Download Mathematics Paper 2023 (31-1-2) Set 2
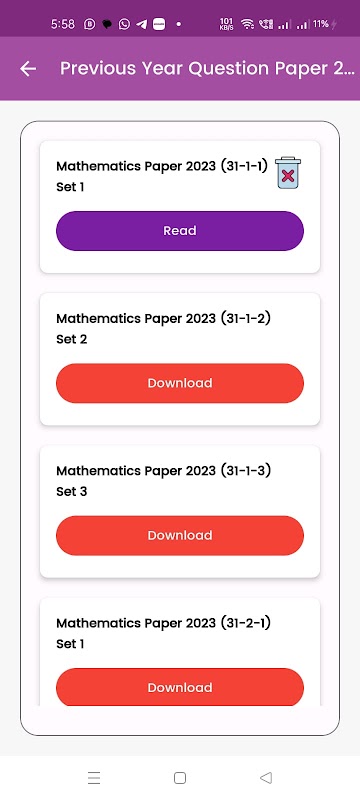This screenshot has width=360, height=800. [x=179, y=383]
